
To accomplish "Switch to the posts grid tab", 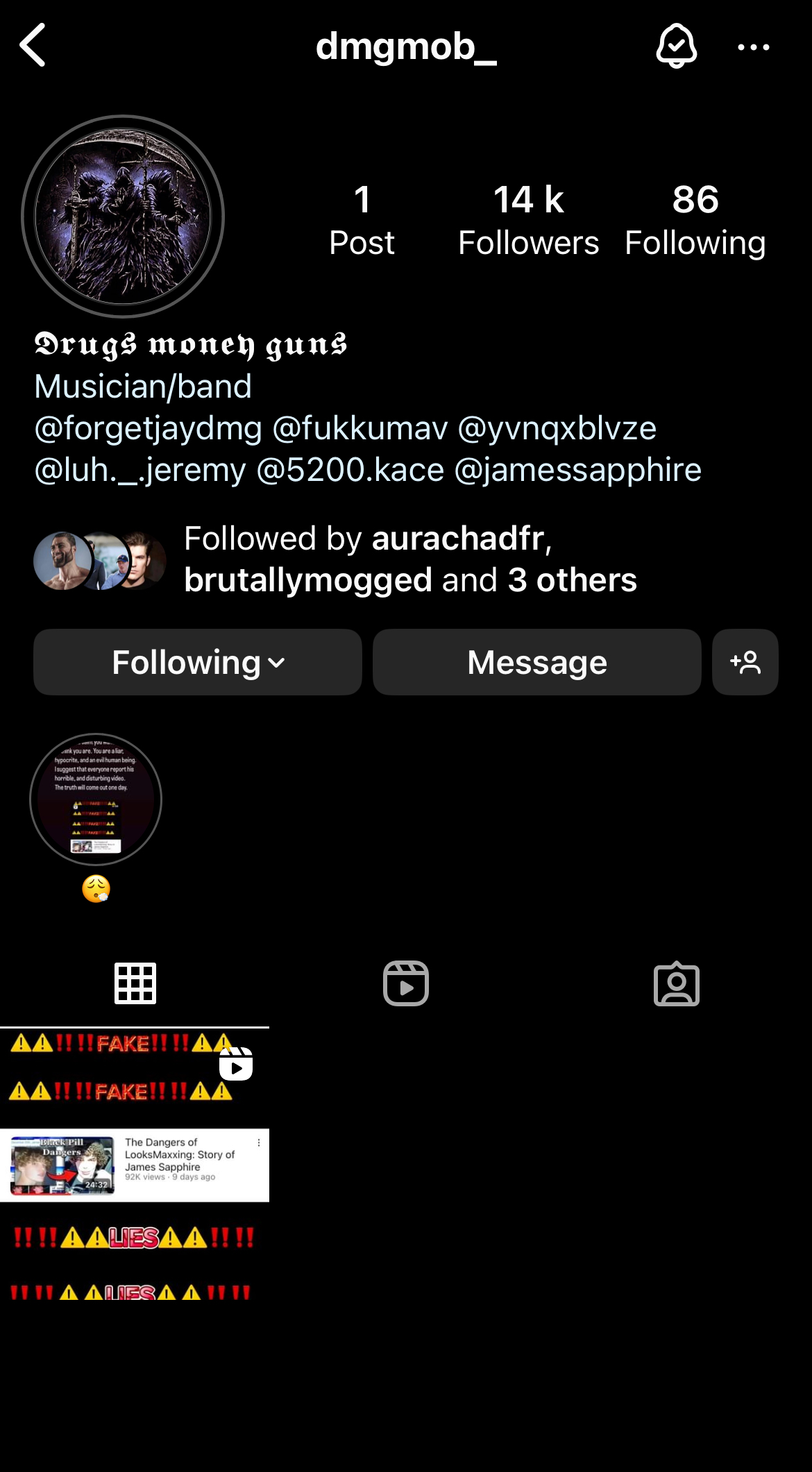I will (x=135, y=983).
